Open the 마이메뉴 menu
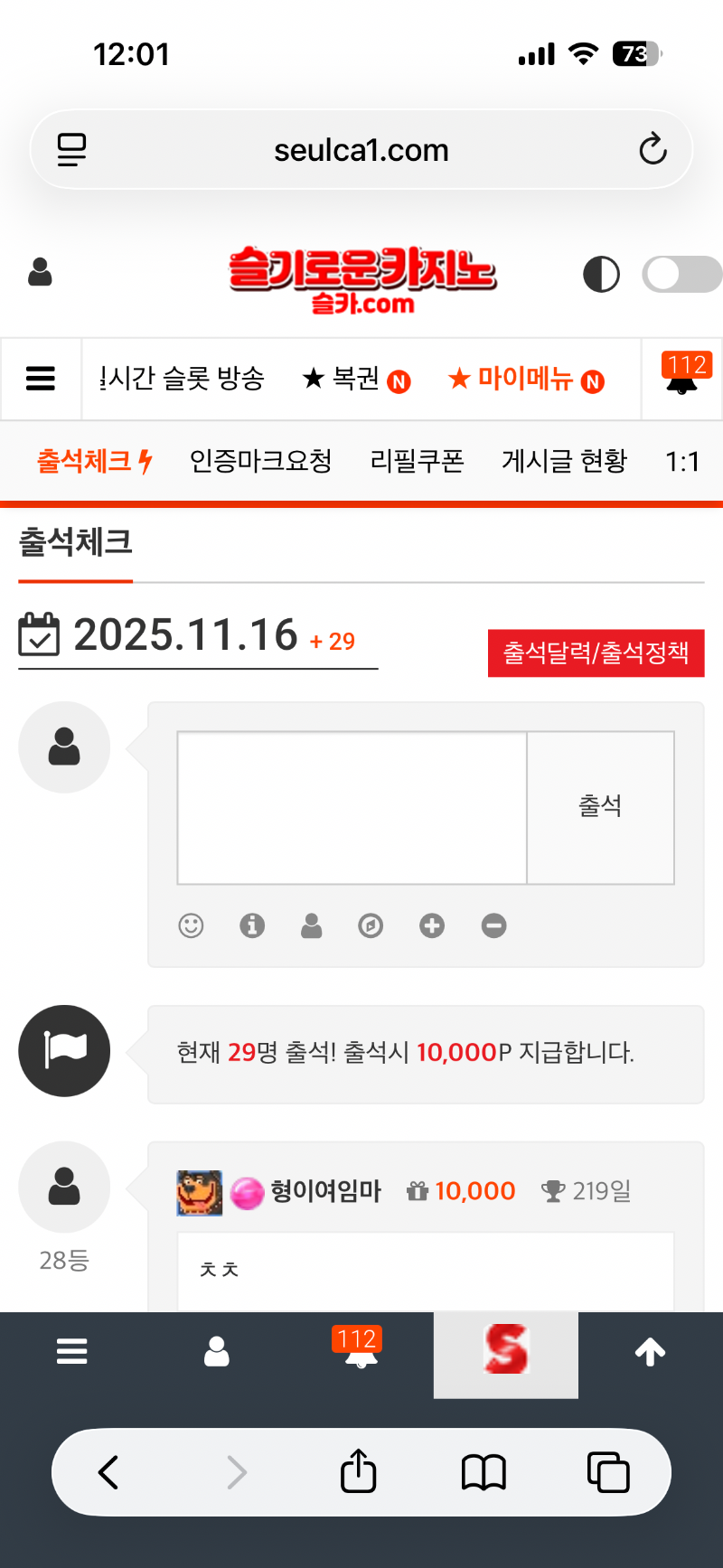 click(x=526, y=379)
